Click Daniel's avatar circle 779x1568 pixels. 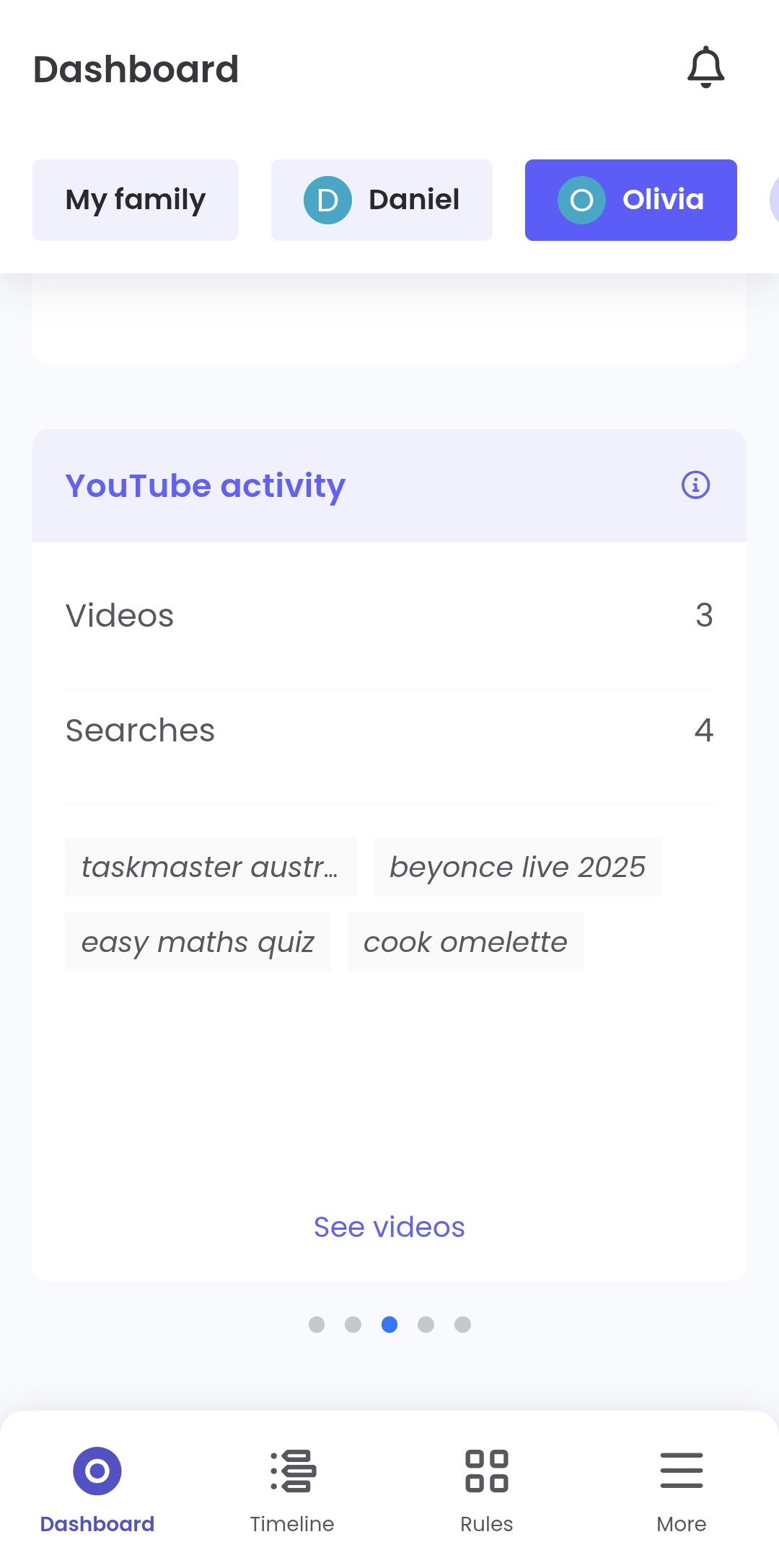[327, 200]
